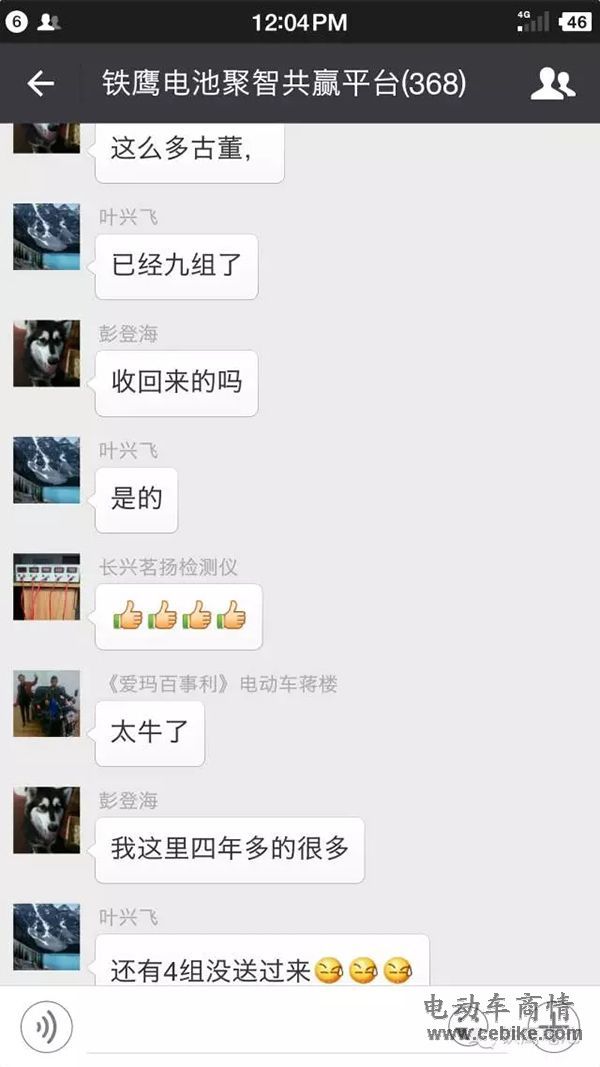Tap 彭登海's avatar beside 我这里四年多的很多

46,820
